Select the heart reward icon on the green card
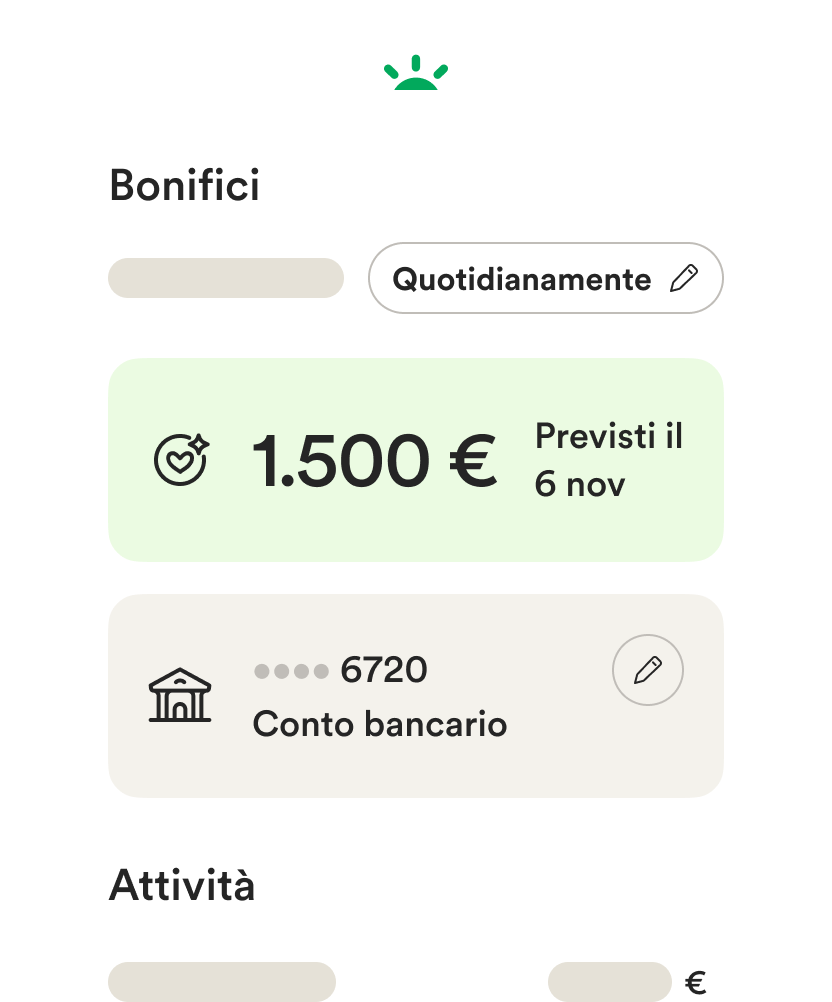This screenshot has width=832, height=1002. [x=181, y=460]
